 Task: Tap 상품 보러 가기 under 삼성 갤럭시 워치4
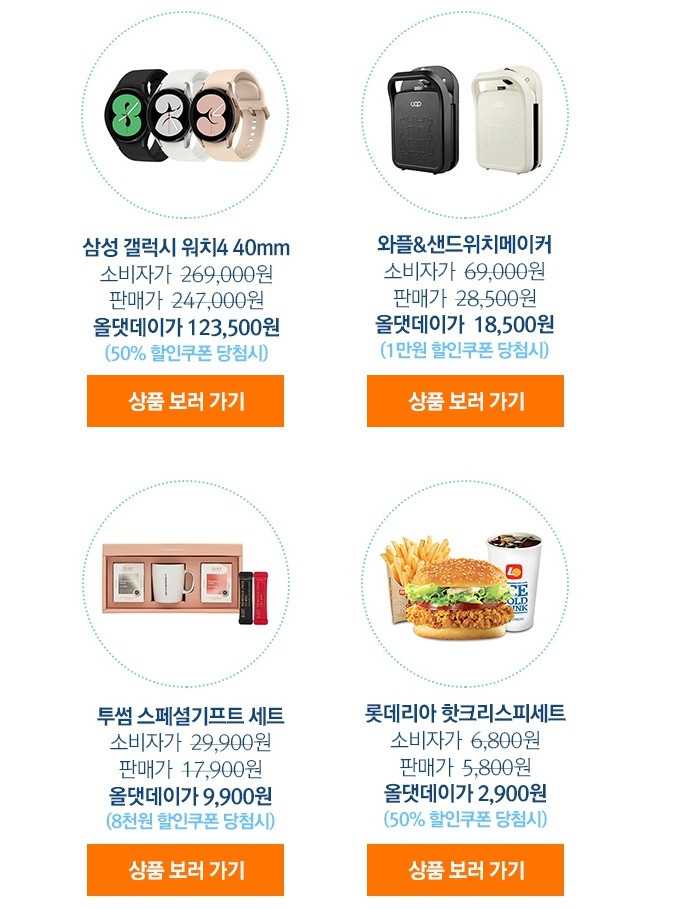(x=185, y=401)
